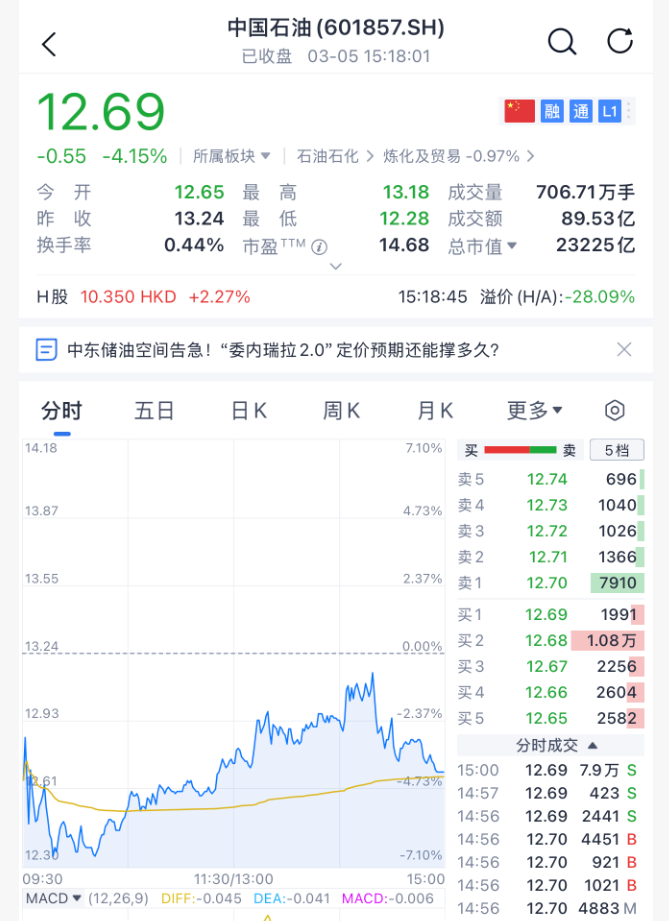Switch to the 日K chart tab

point(249,410)
